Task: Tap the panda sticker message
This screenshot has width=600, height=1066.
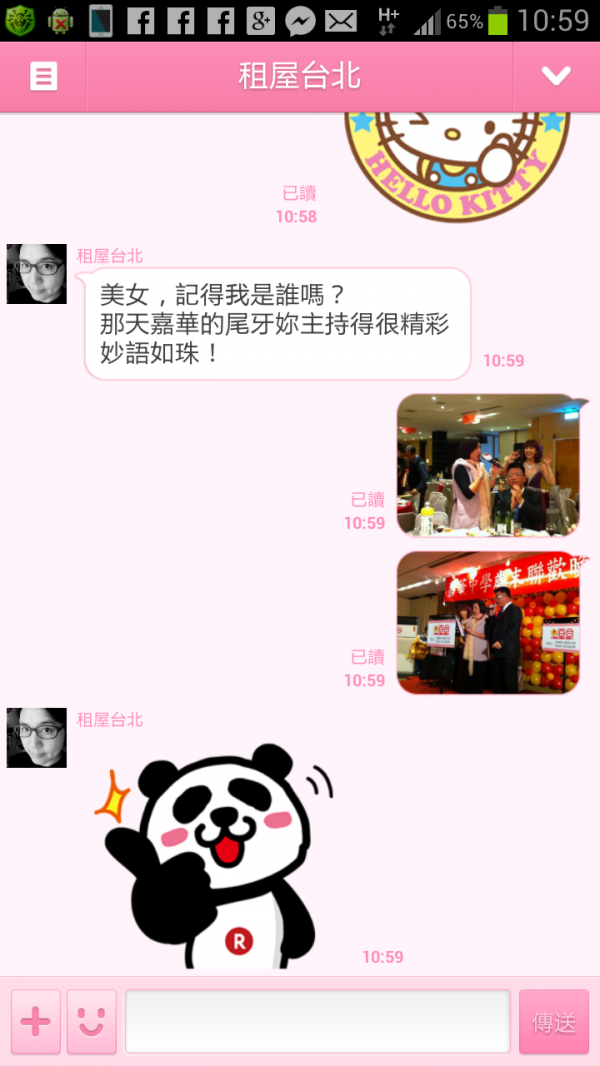Action: (215, 858)
